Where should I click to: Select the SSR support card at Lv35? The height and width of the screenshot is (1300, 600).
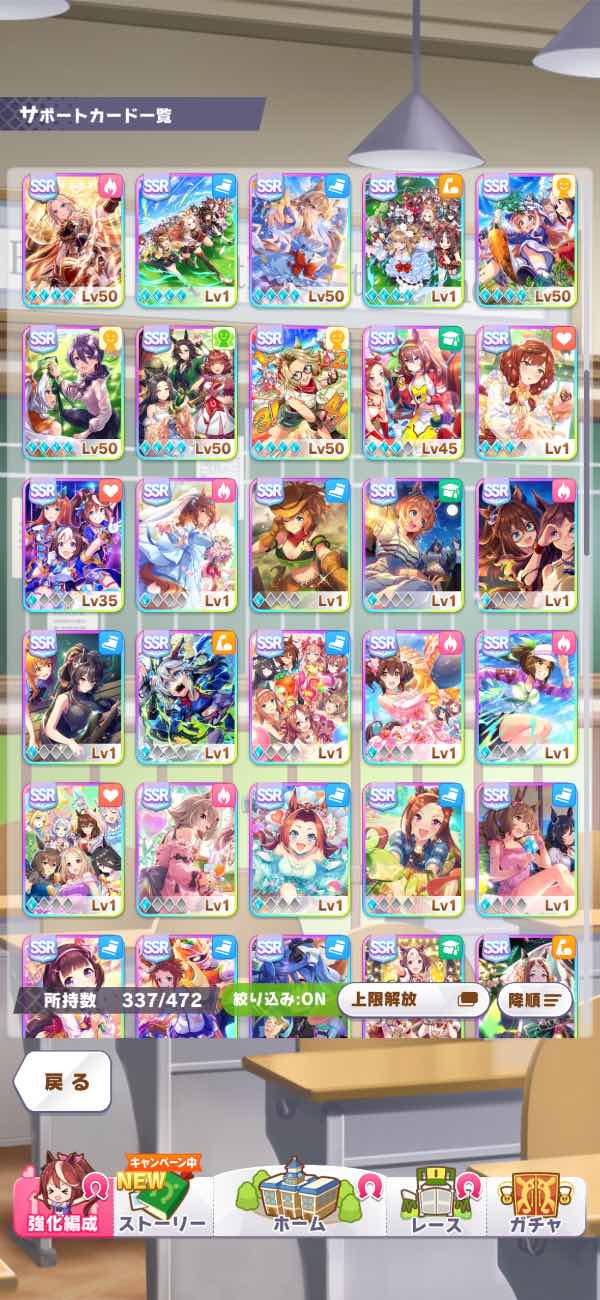point(73,543)
